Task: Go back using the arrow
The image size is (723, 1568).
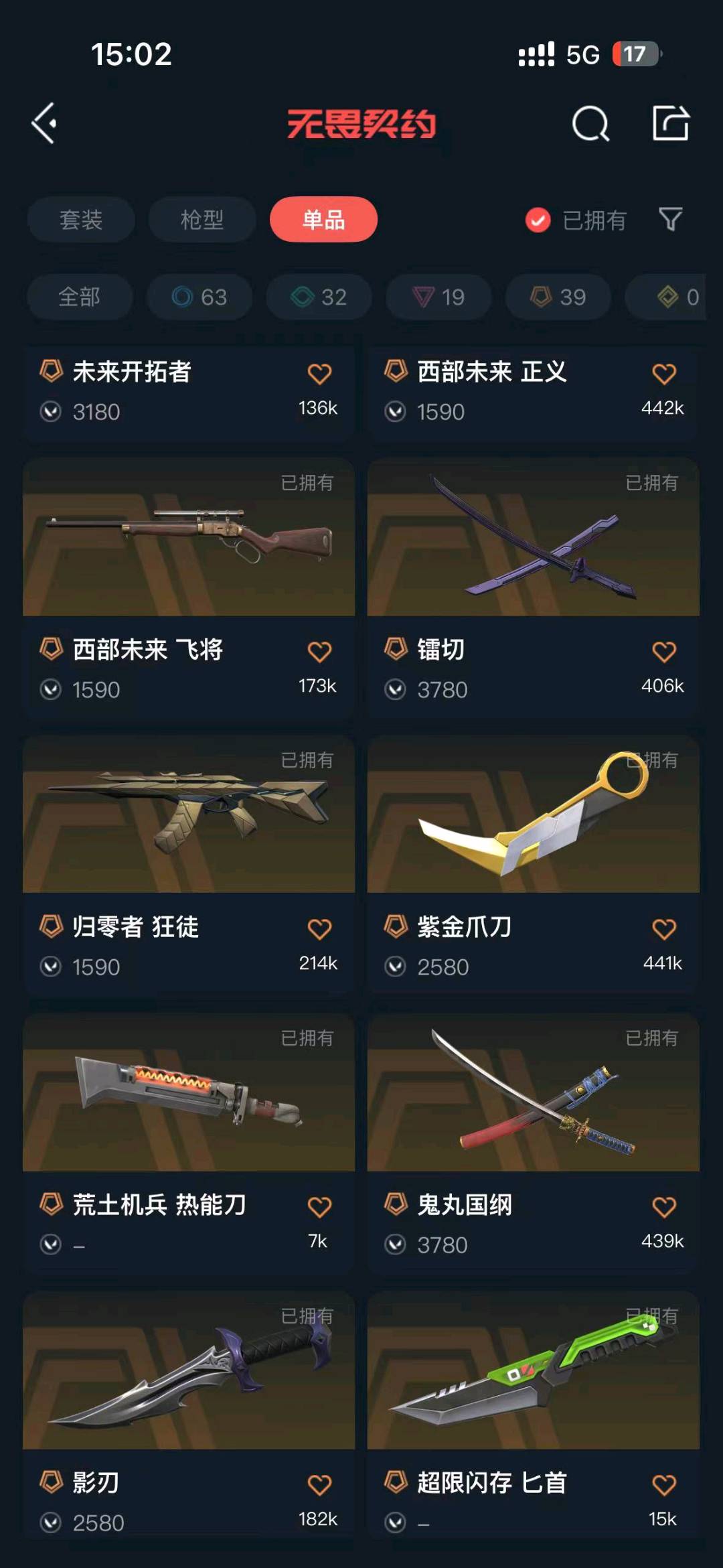Action: 44,123
